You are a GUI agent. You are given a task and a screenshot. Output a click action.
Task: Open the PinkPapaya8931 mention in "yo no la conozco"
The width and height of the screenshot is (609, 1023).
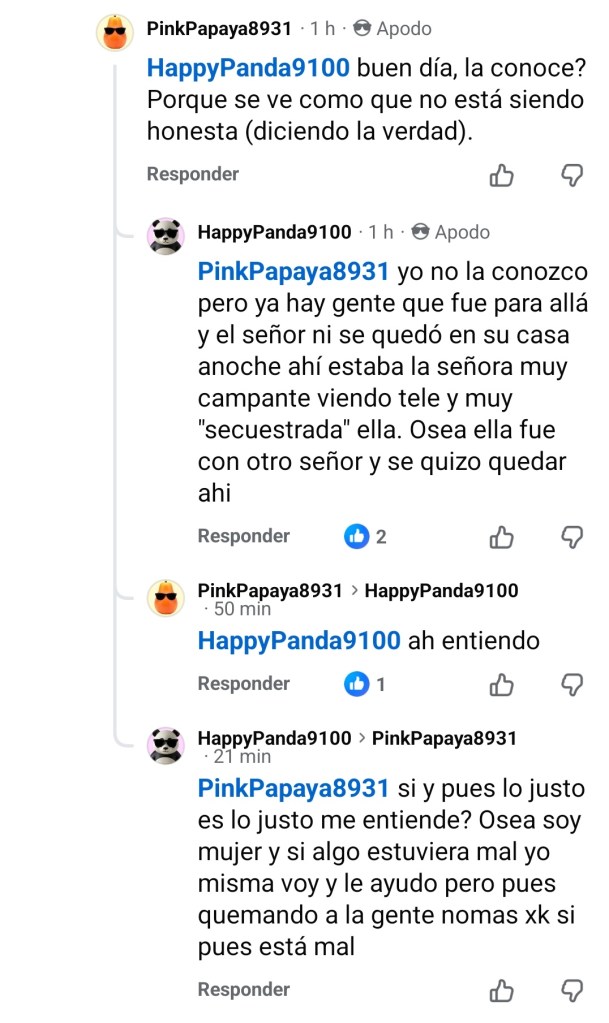293,272
